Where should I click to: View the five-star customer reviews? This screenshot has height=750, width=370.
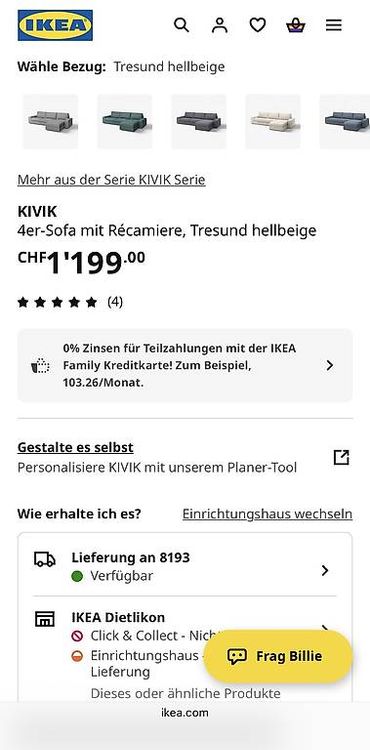tap(70, 302)
